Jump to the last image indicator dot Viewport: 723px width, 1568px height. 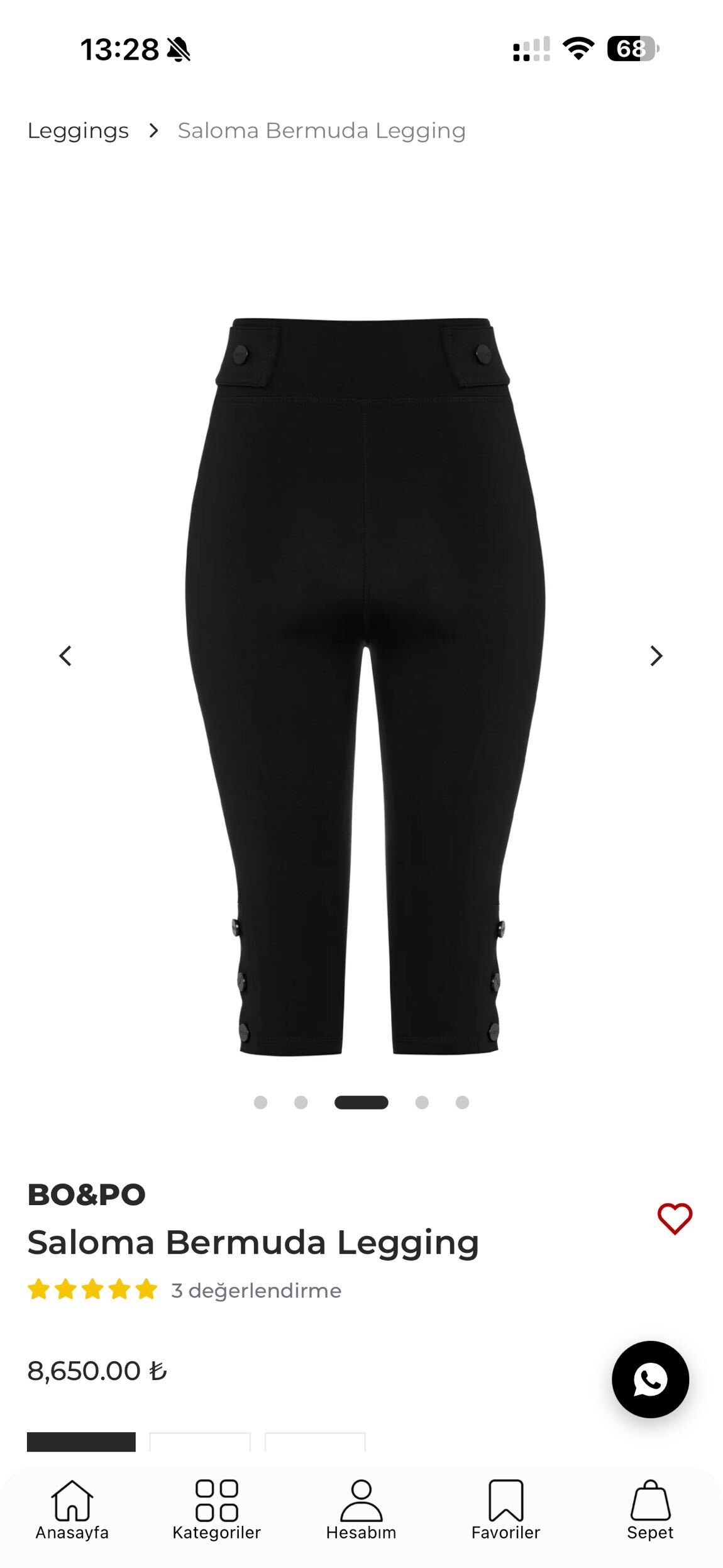point(462,1102)
